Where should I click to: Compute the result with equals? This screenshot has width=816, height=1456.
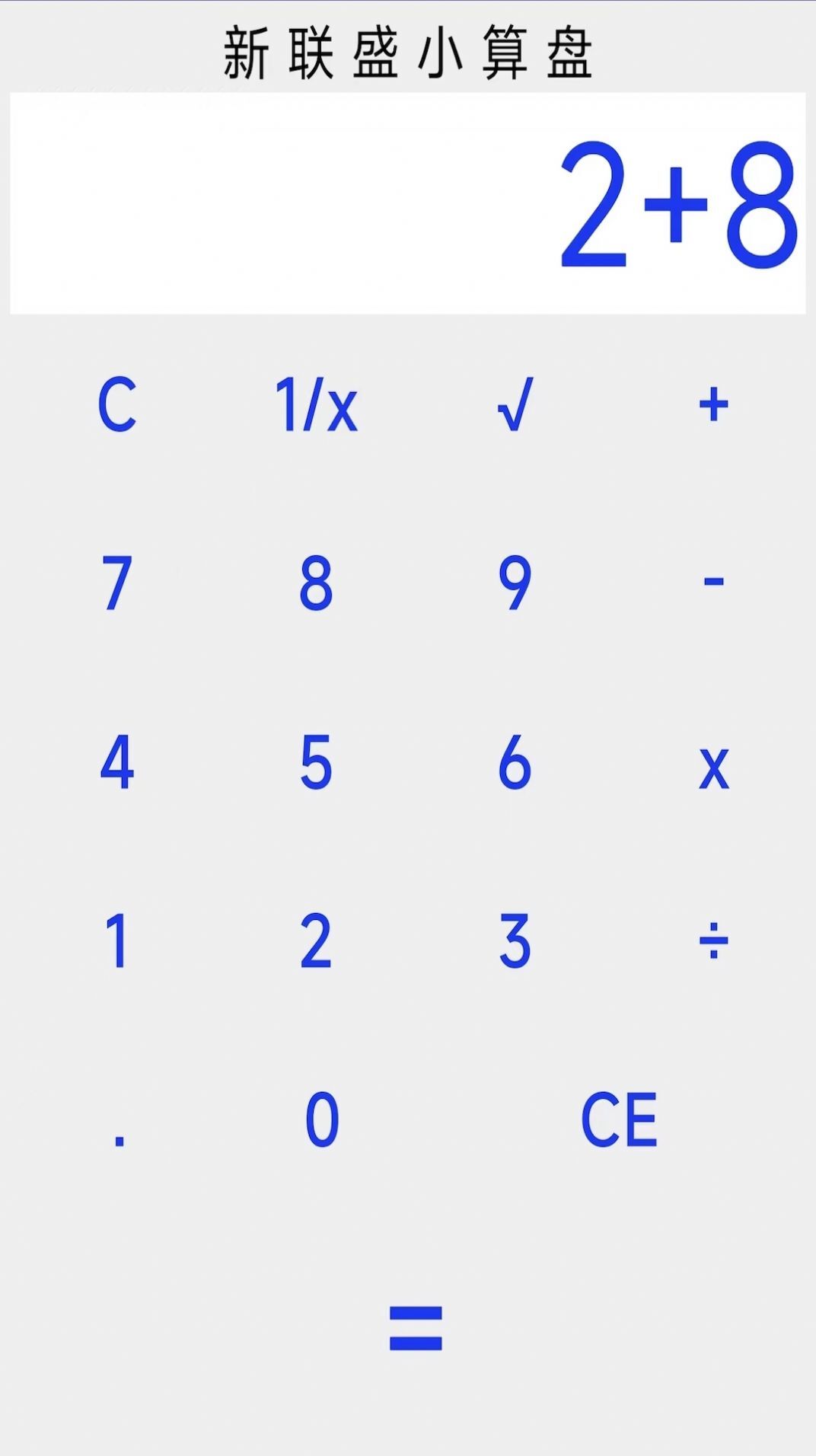click(416, 1328)
